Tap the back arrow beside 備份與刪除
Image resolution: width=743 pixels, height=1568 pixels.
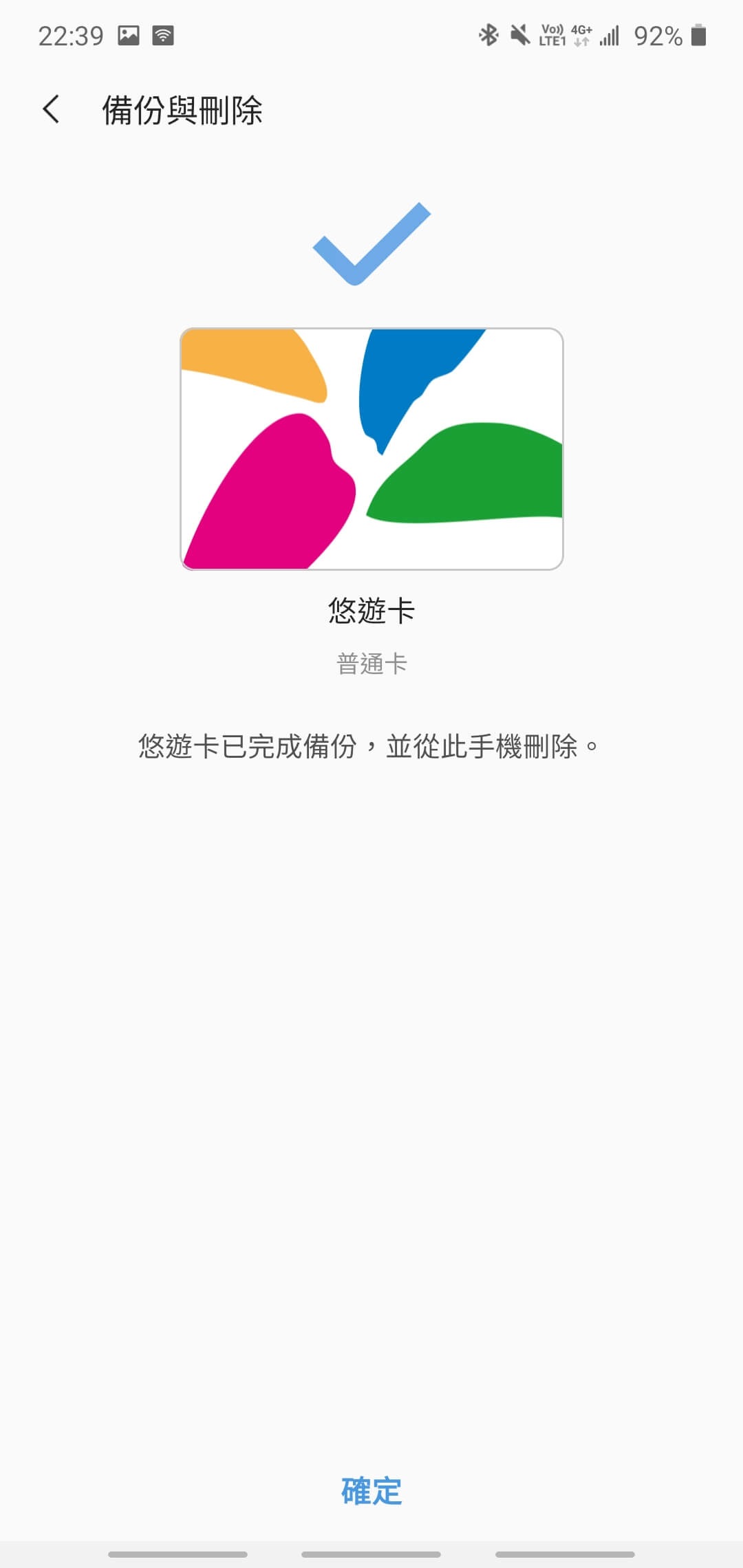pos(51,109)
